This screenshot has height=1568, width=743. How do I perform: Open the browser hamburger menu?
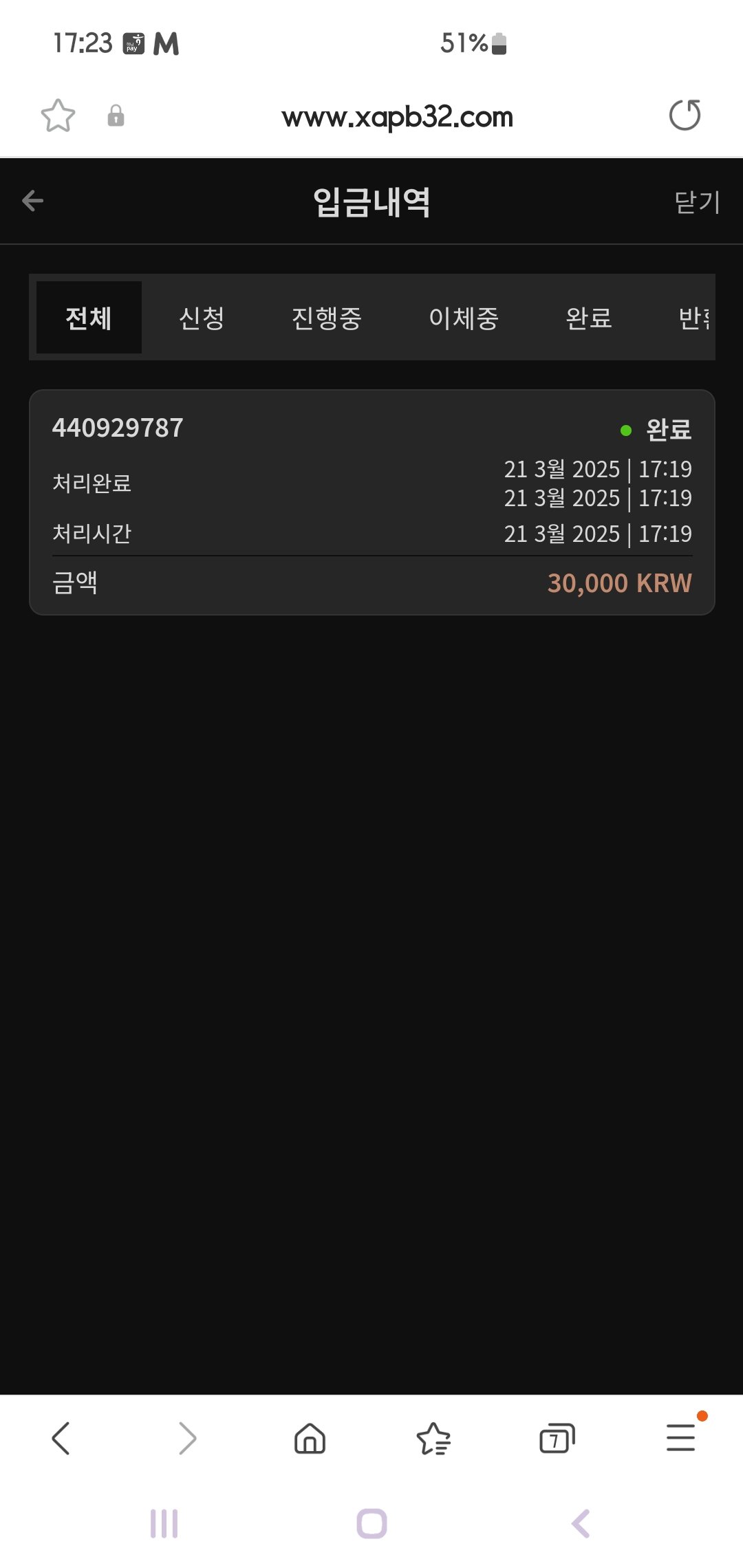(x=680, y=1438)
